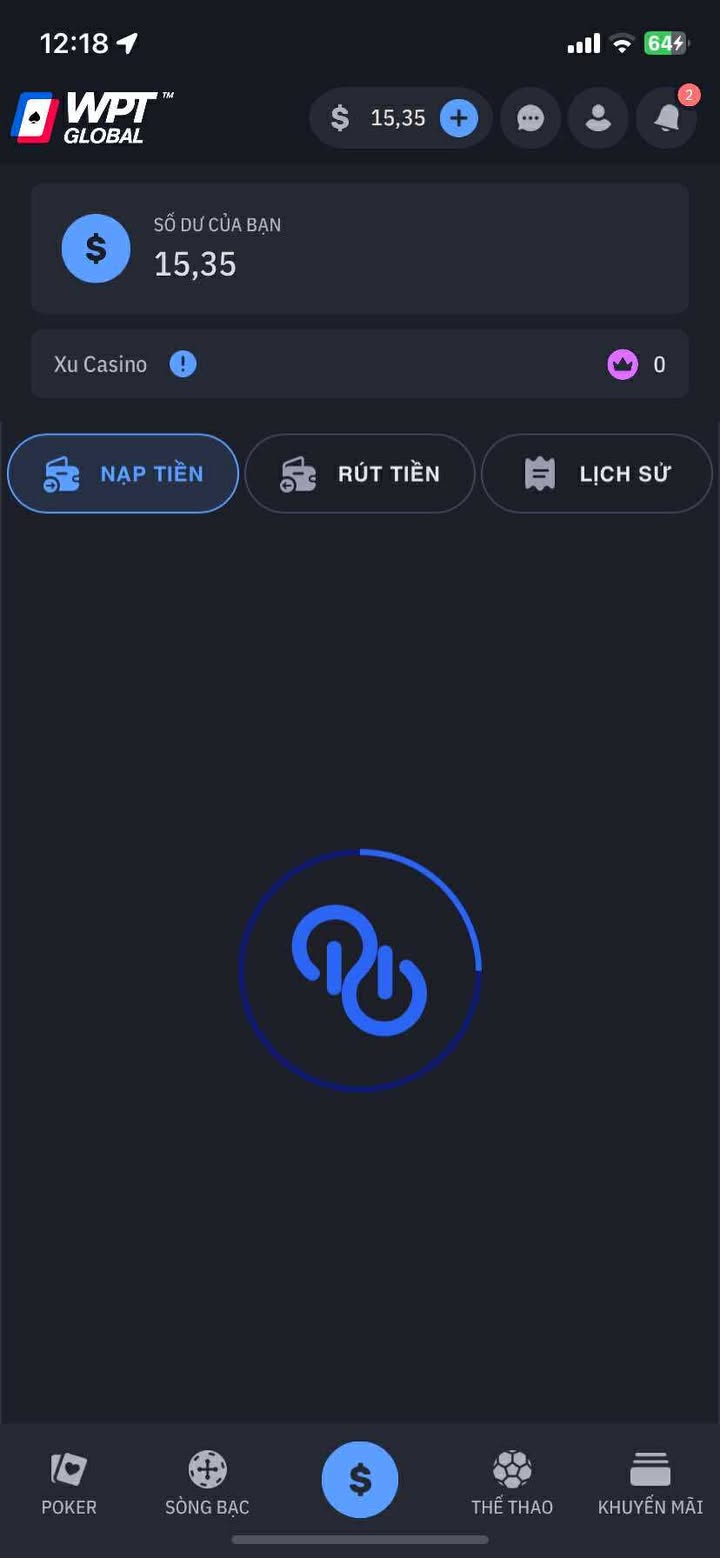Tap the plus button to add funds
This screenshot has width=720, height=1558.
(x=458, y=118)
